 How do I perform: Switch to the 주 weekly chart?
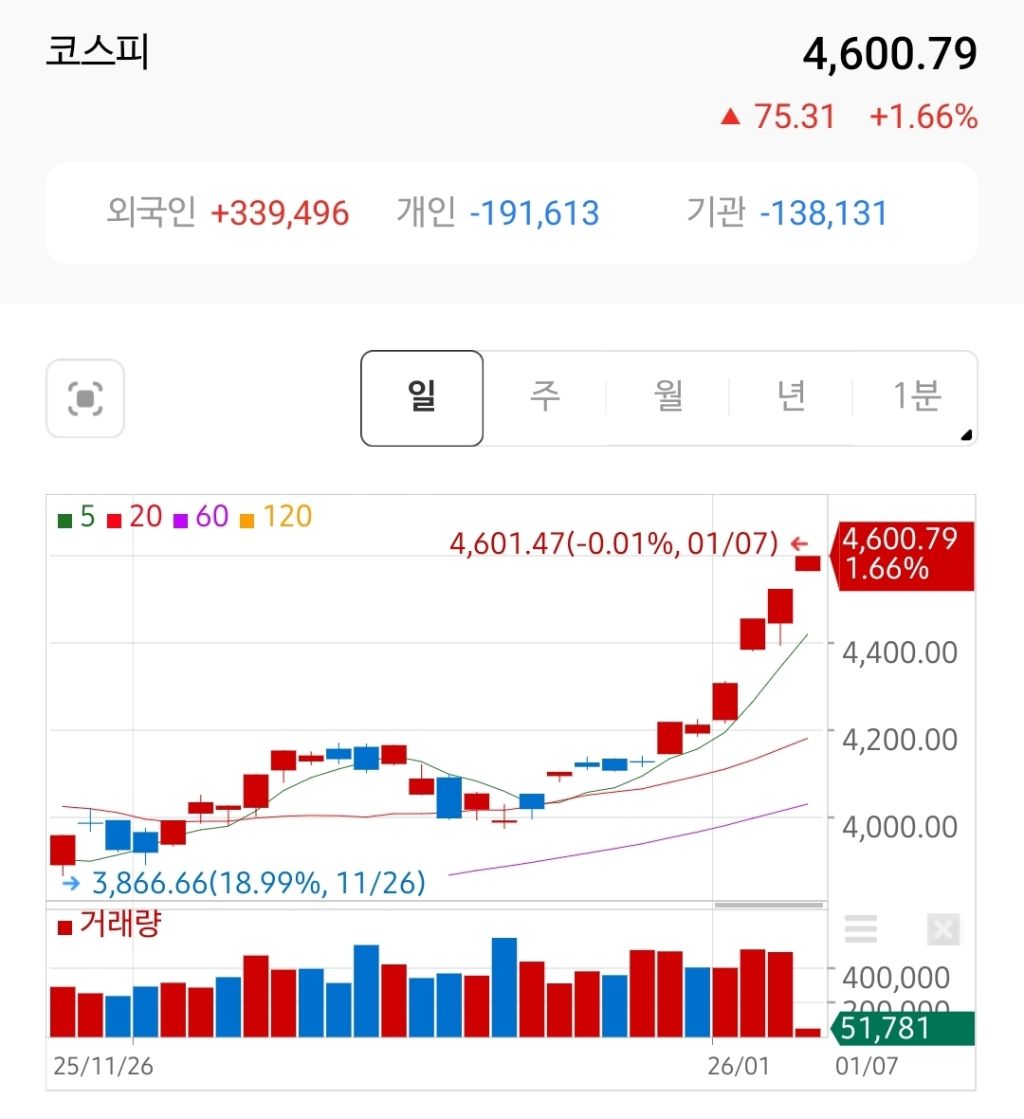(545, 398)
